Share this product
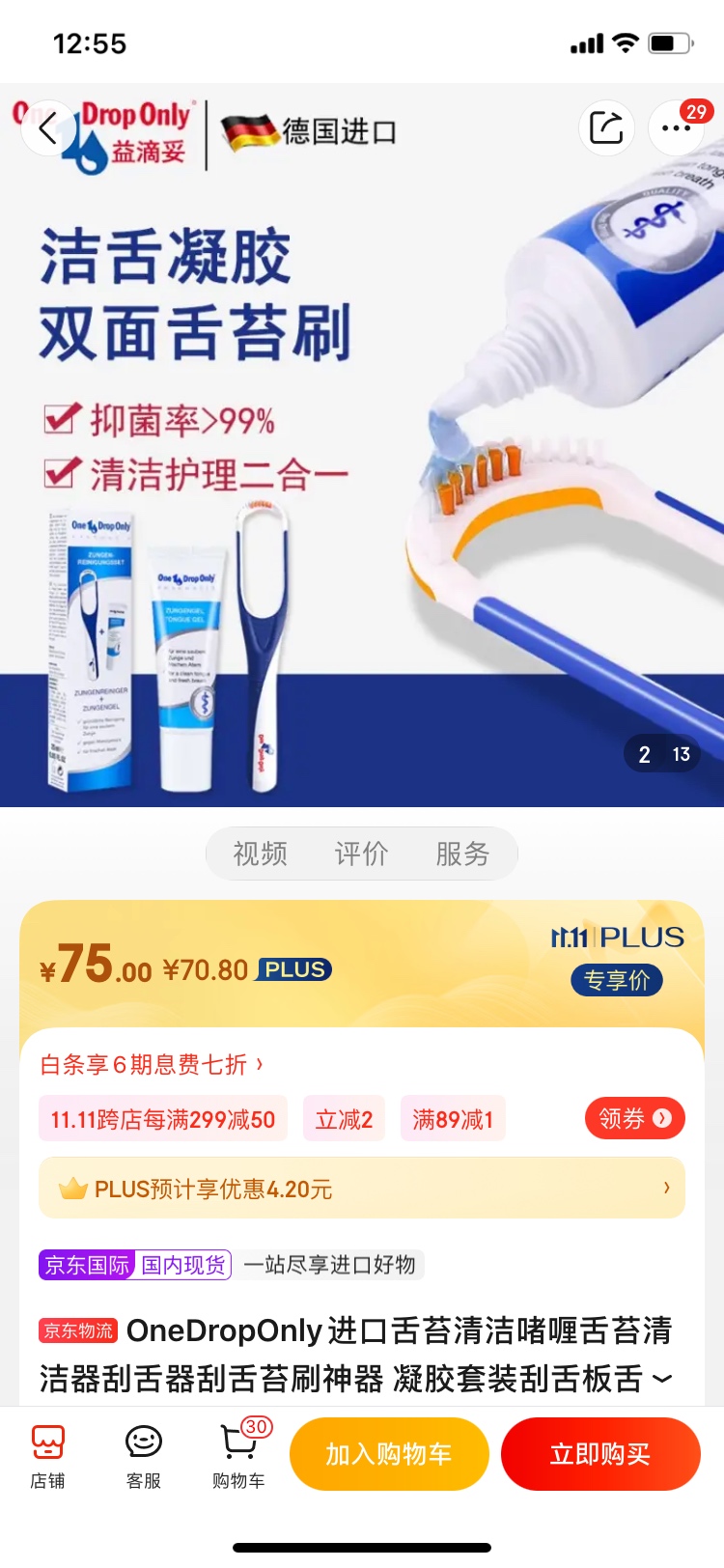The width and height of the screenshot is (724, 1568). click(606, 128)
